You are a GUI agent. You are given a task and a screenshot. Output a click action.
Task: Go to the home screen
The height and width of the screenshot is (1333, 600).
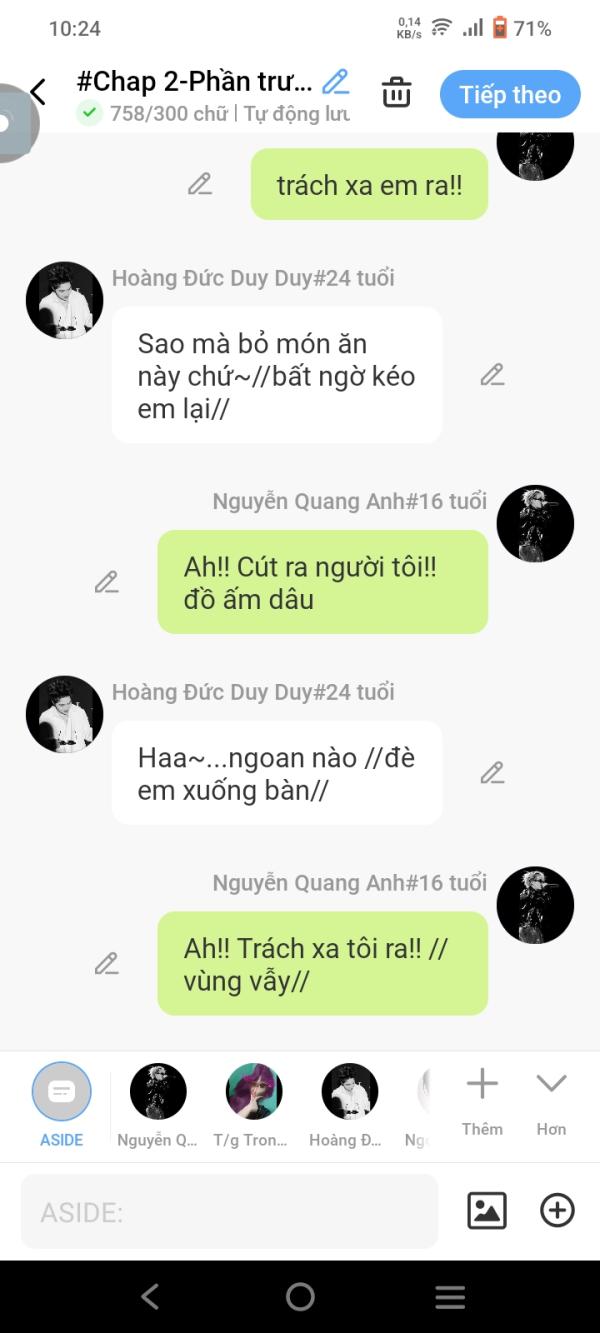[x=300, y=1297]
